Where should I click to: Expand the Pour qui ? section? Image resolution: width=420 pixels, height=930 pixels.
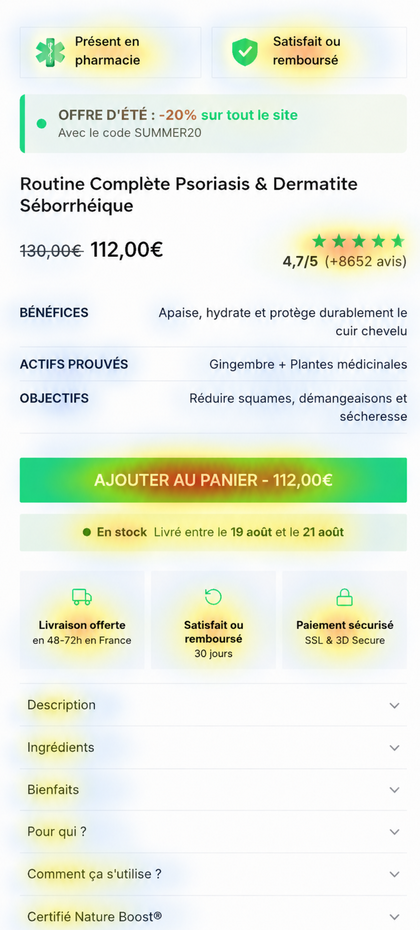[x=213, y=832]
